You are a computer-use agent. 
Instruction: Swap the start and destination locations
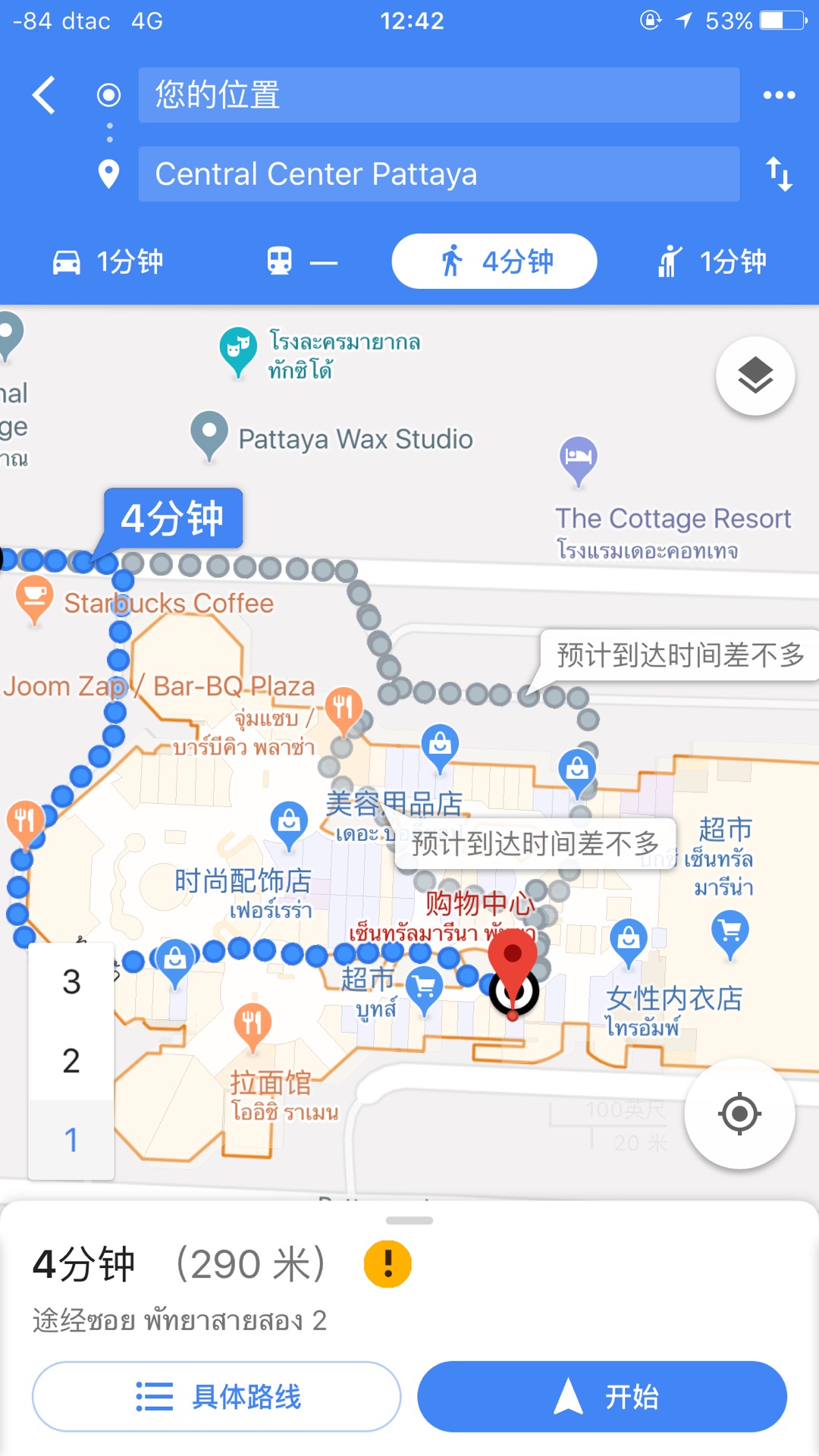(x=779, y=174)
